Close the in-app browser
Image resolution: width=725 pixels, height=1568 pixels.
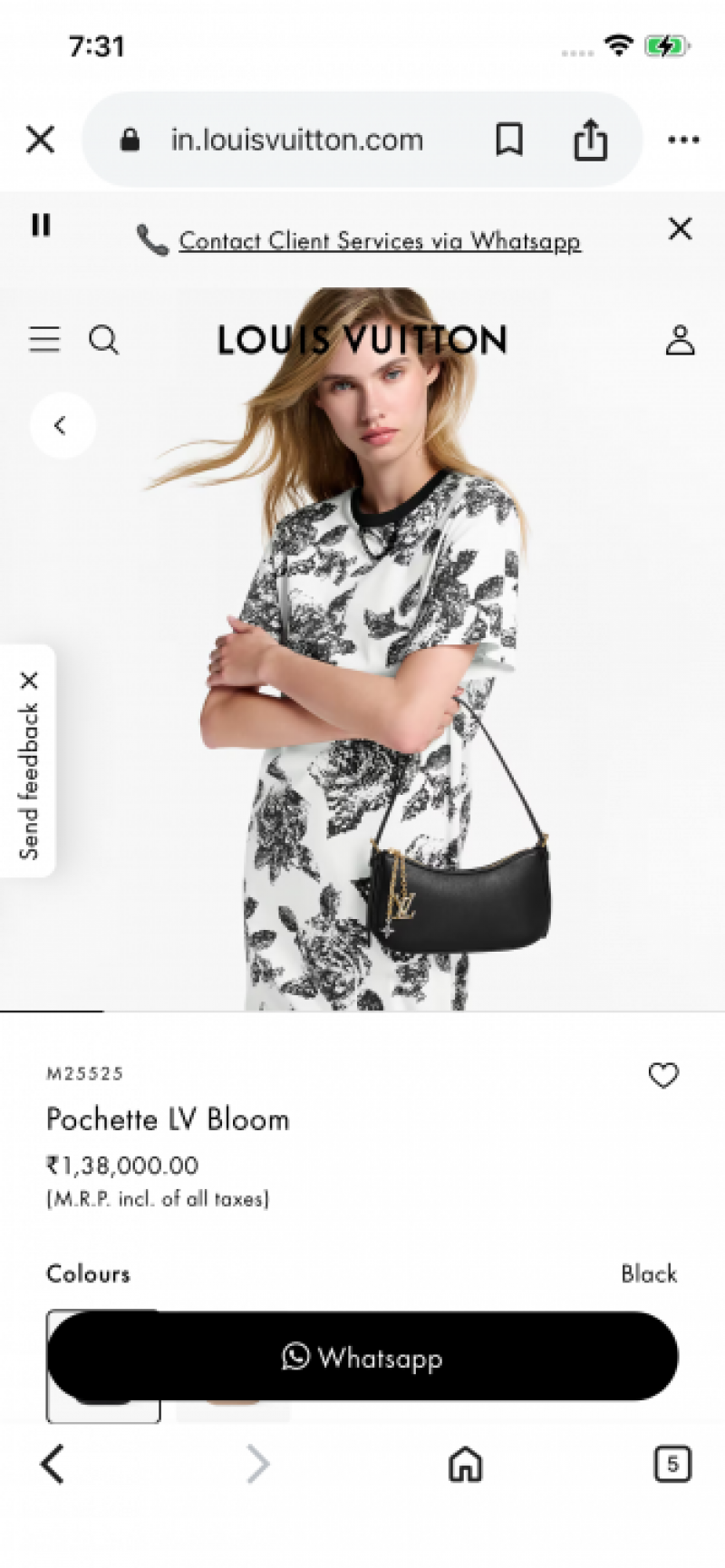40,140
